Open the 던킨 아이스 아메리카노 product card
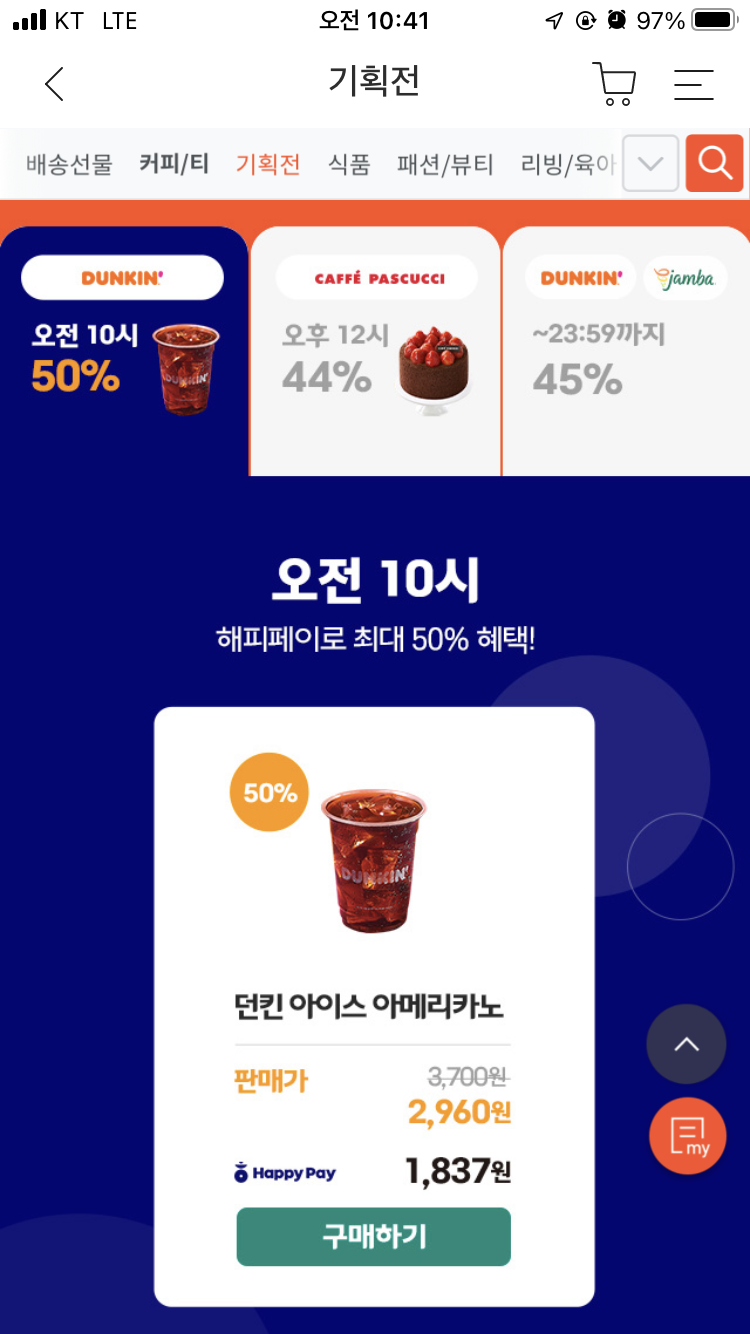The image size is (750, 1334). 373,900
